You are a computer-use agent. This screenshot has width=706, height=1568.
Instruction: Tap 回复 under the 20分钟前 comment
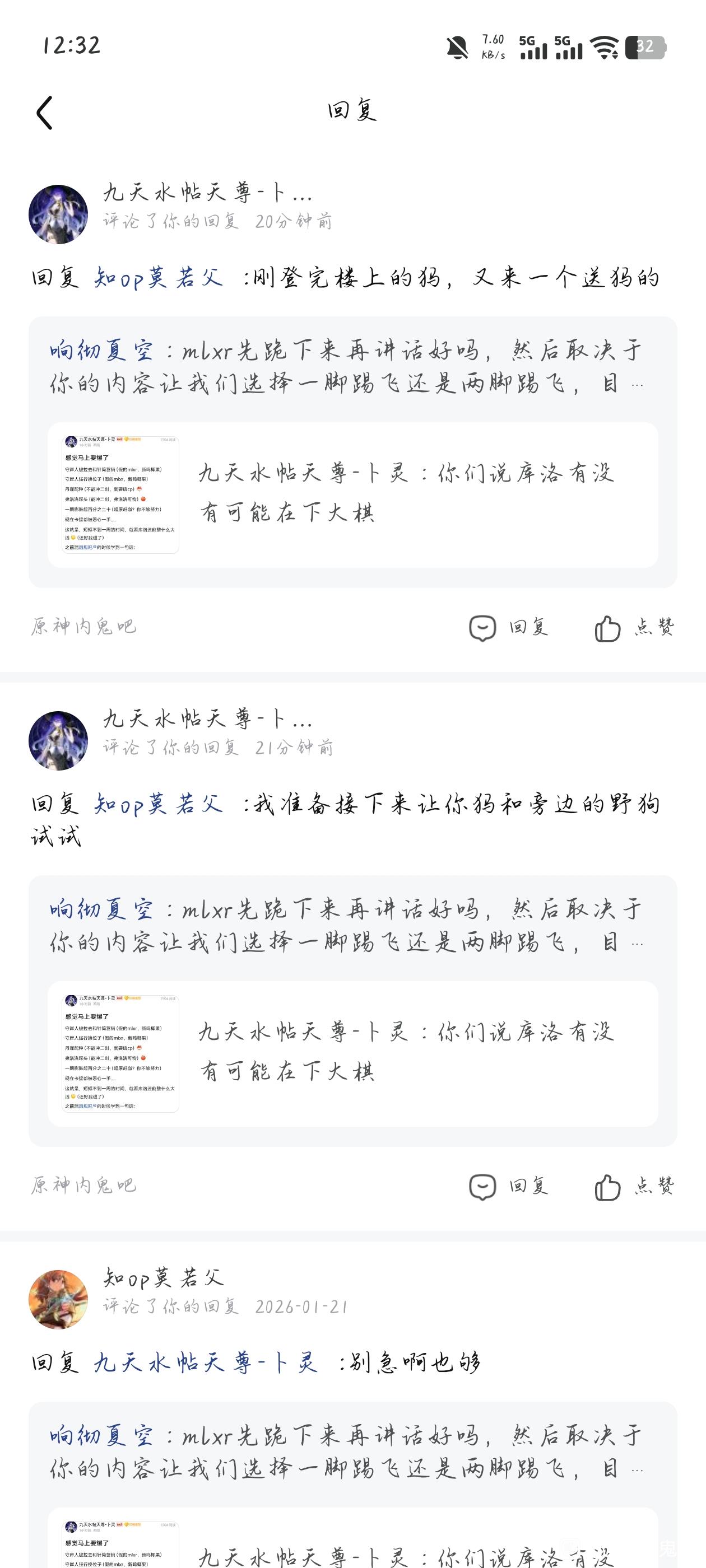click(509, 628)
